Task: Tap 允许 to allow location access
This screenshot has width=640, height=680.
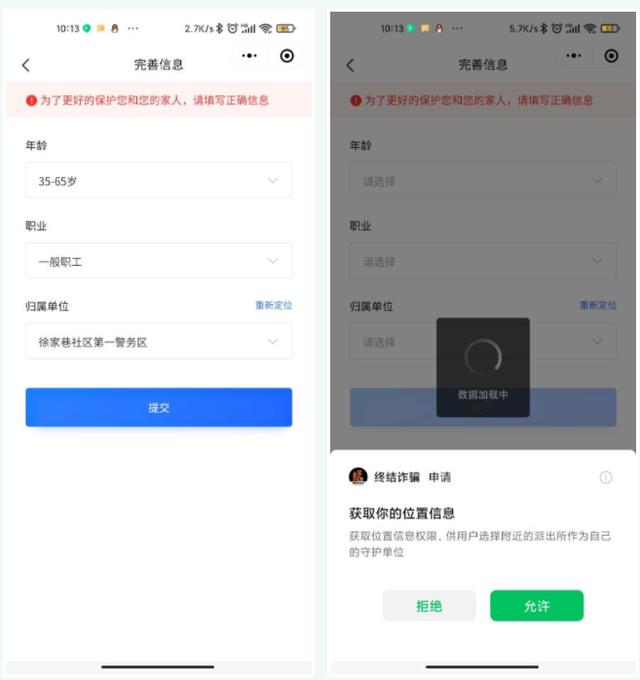Action: tap(536, 606)
